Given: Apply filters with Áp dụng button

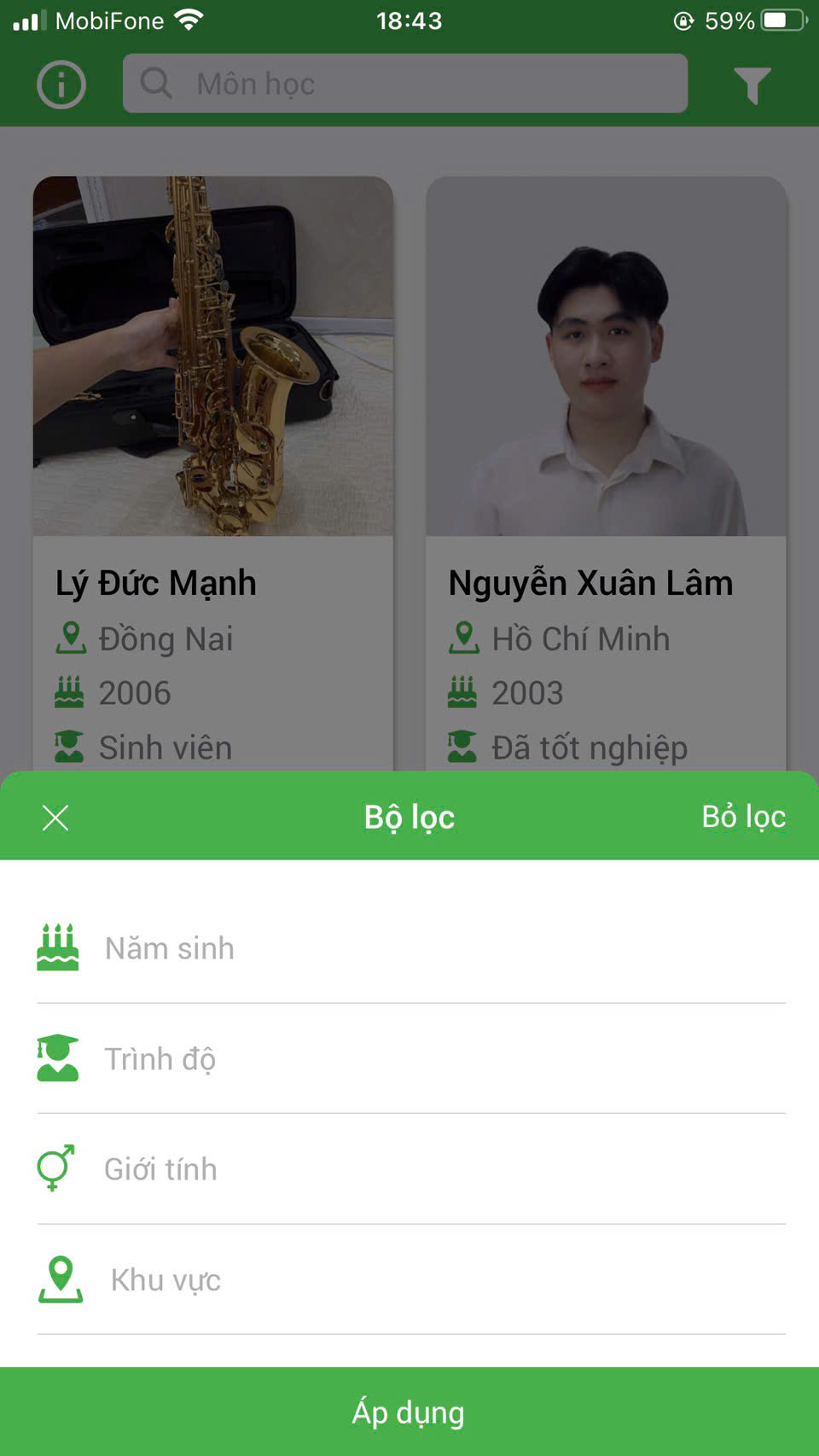Looking at the screenshot, I should [x=409, y=1412].
